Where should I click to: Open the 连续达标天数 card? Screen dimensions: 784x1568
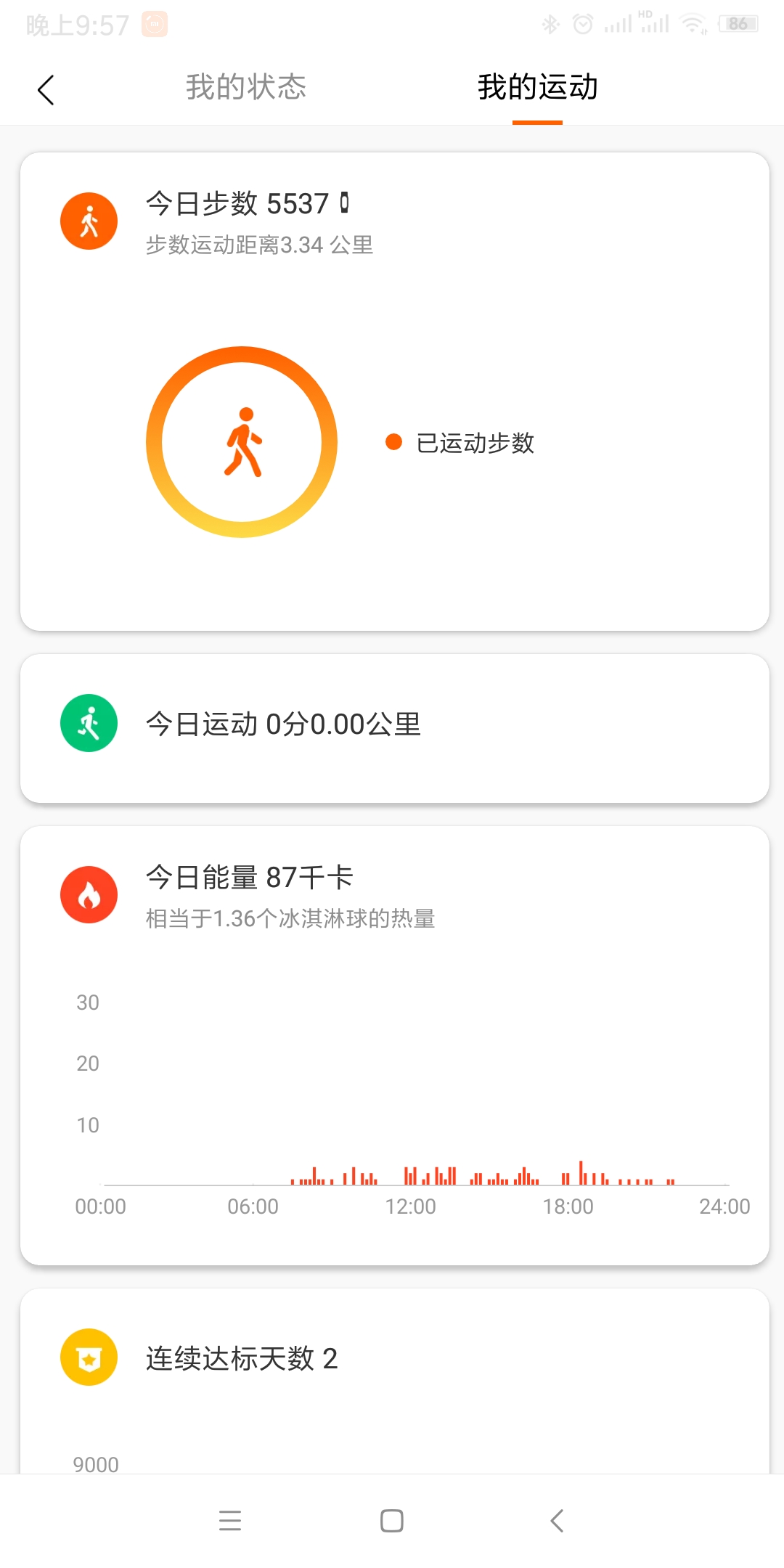click(395, 1381)
